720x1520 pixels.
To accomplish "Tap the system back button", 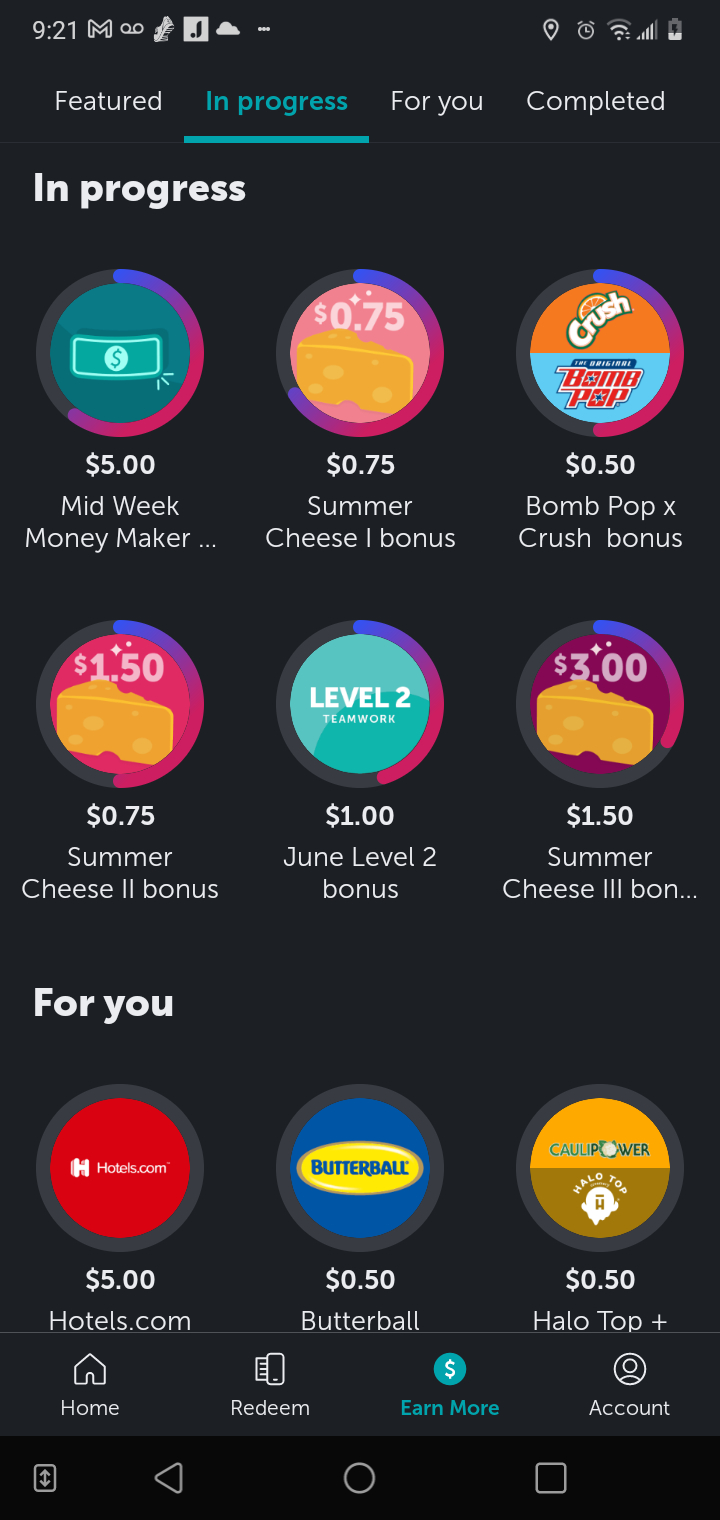I will click(x=169, y=1477).
